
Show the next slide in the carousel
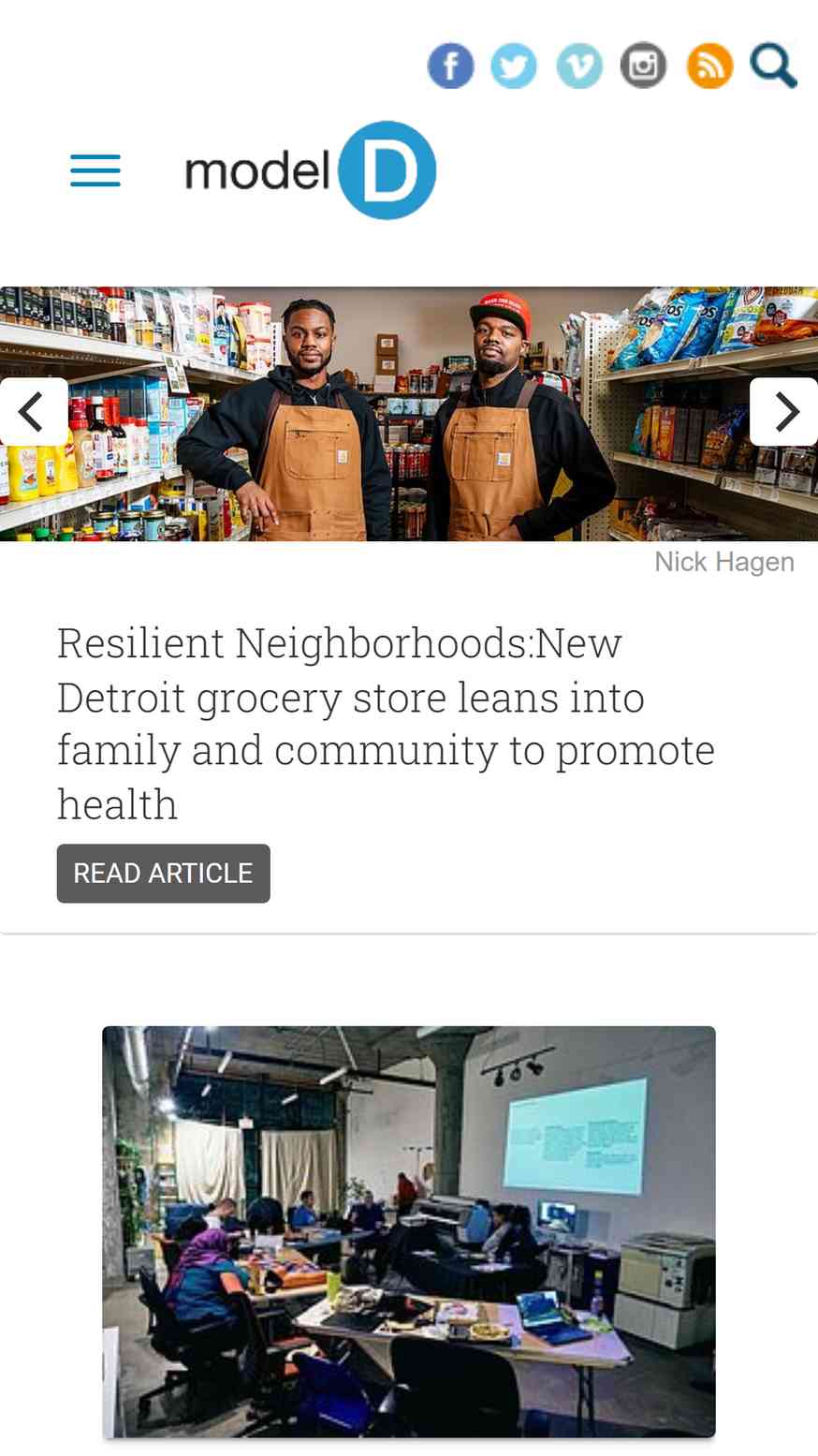[x=784, y=411]
